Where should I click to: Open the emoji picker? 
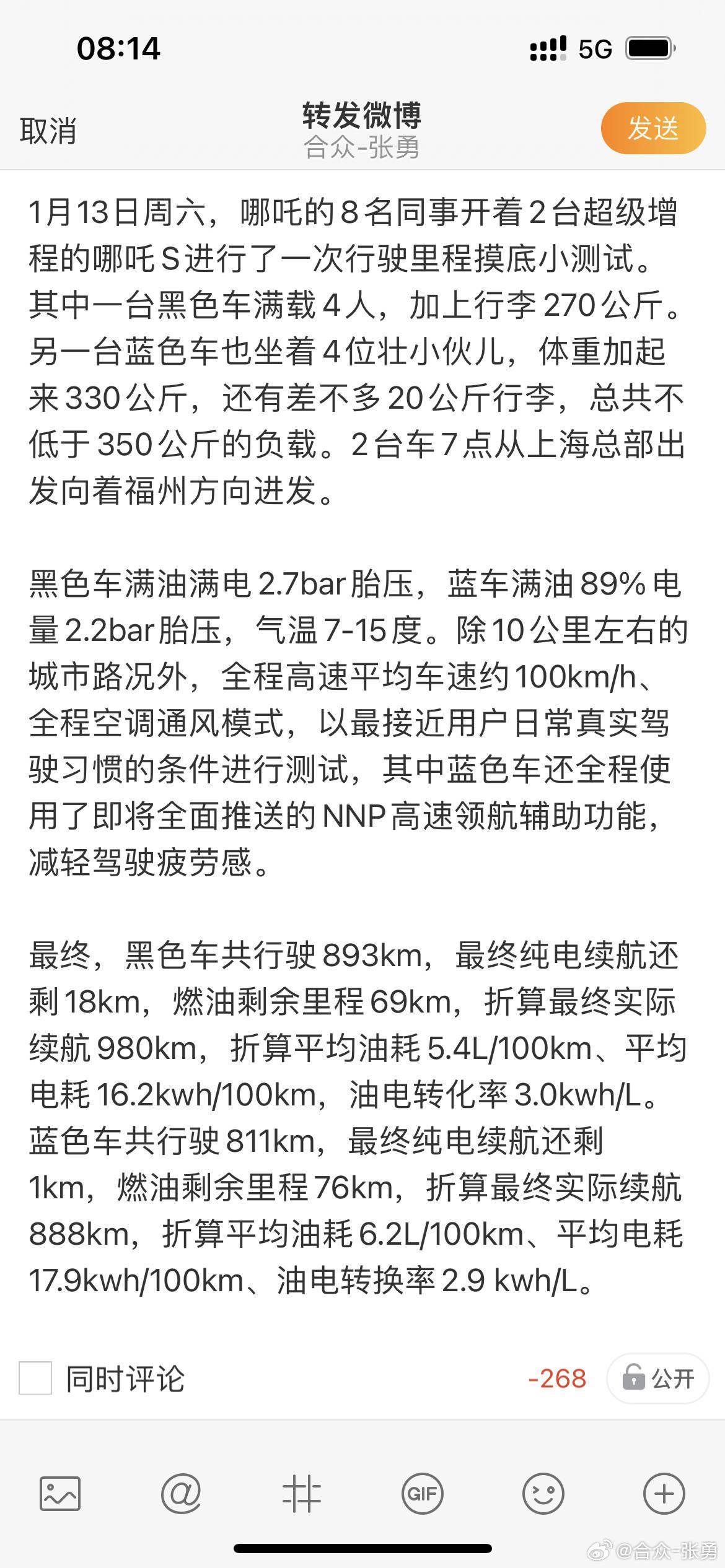coord(543,1493)
